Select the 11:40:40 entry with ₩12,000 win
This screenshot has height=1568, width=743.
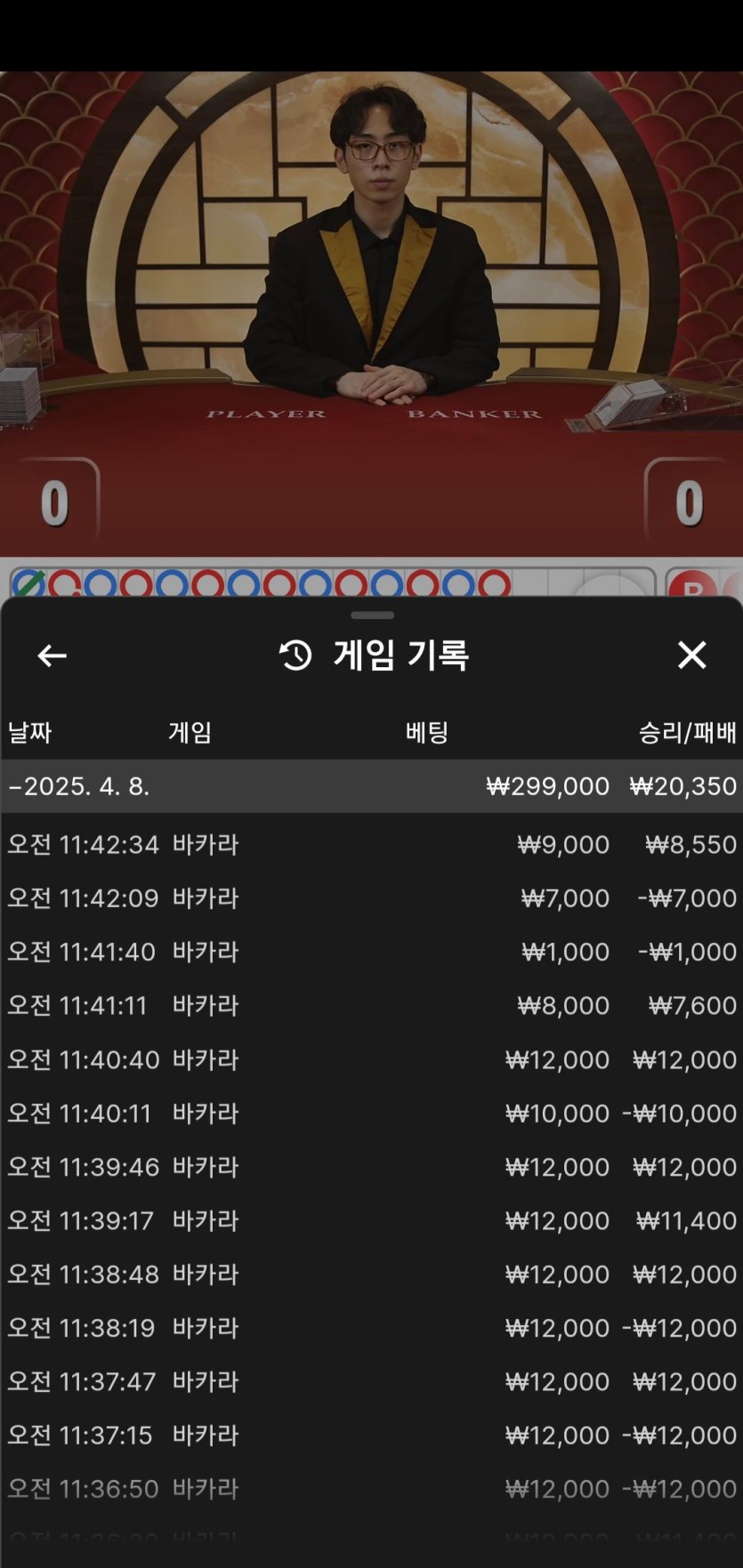tap(371, 1059)
